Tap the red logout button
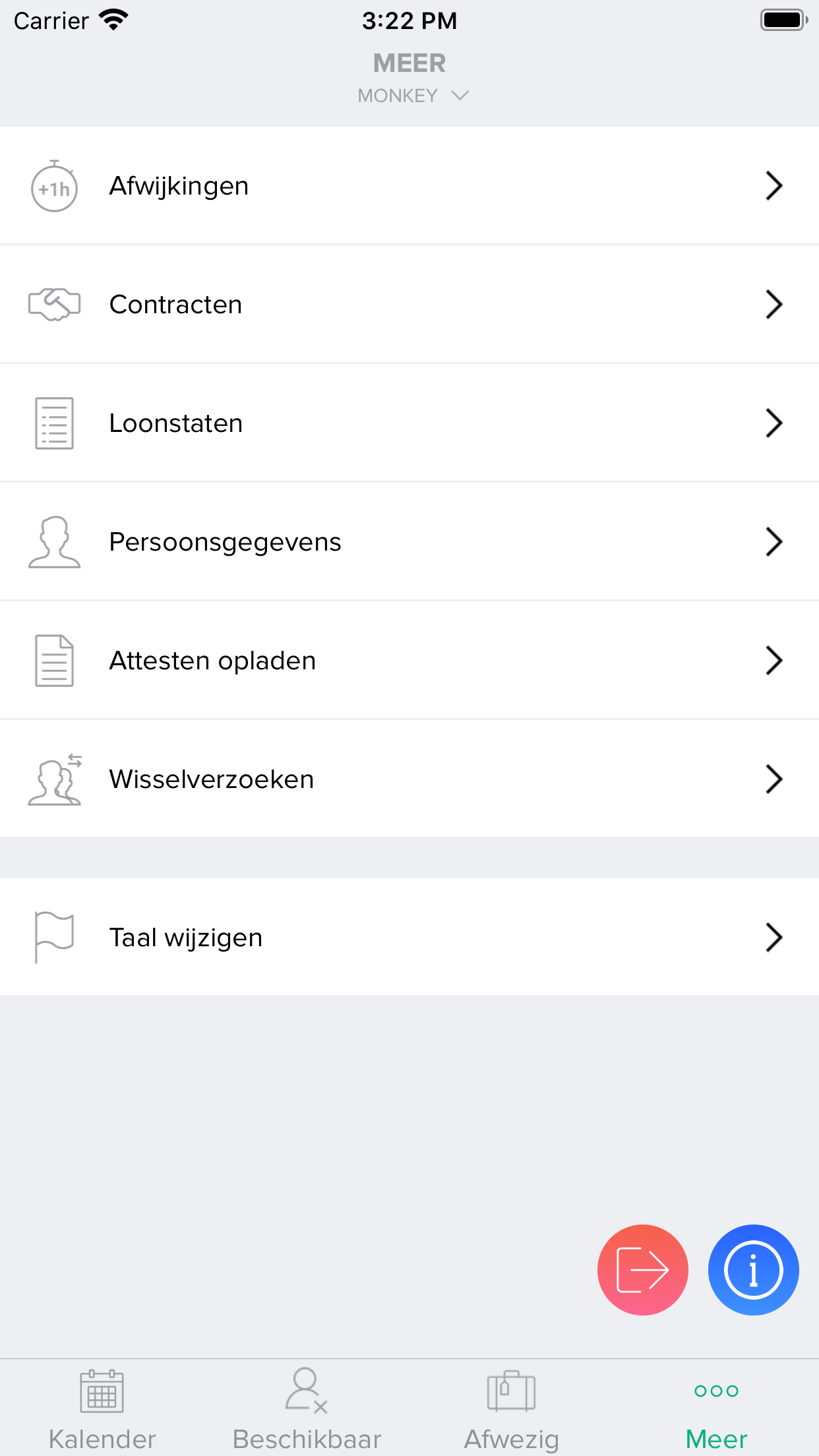This screenshot has width=819, height=1456. pos(642,1270)
